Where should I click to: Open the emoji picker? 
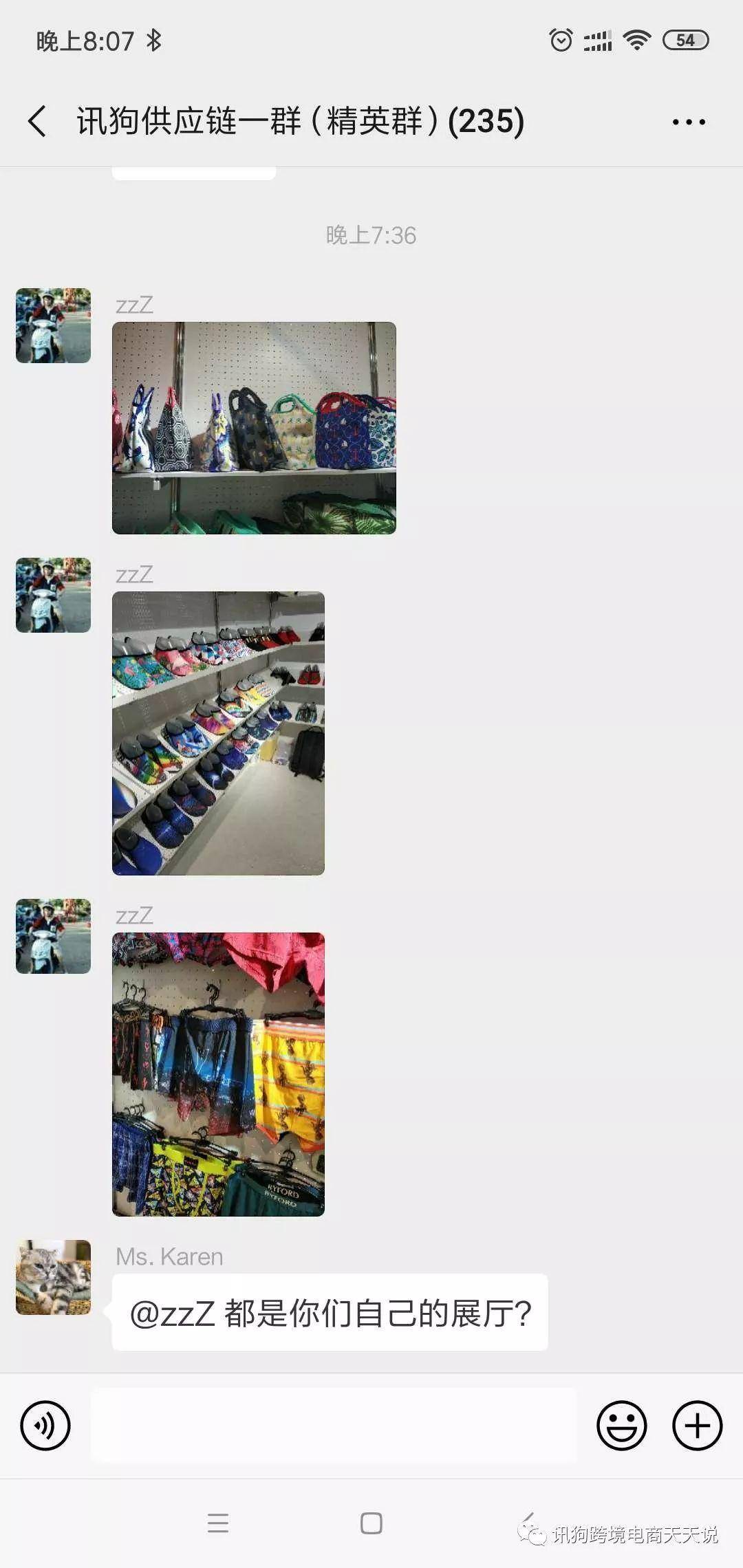tap(621, 1426)
